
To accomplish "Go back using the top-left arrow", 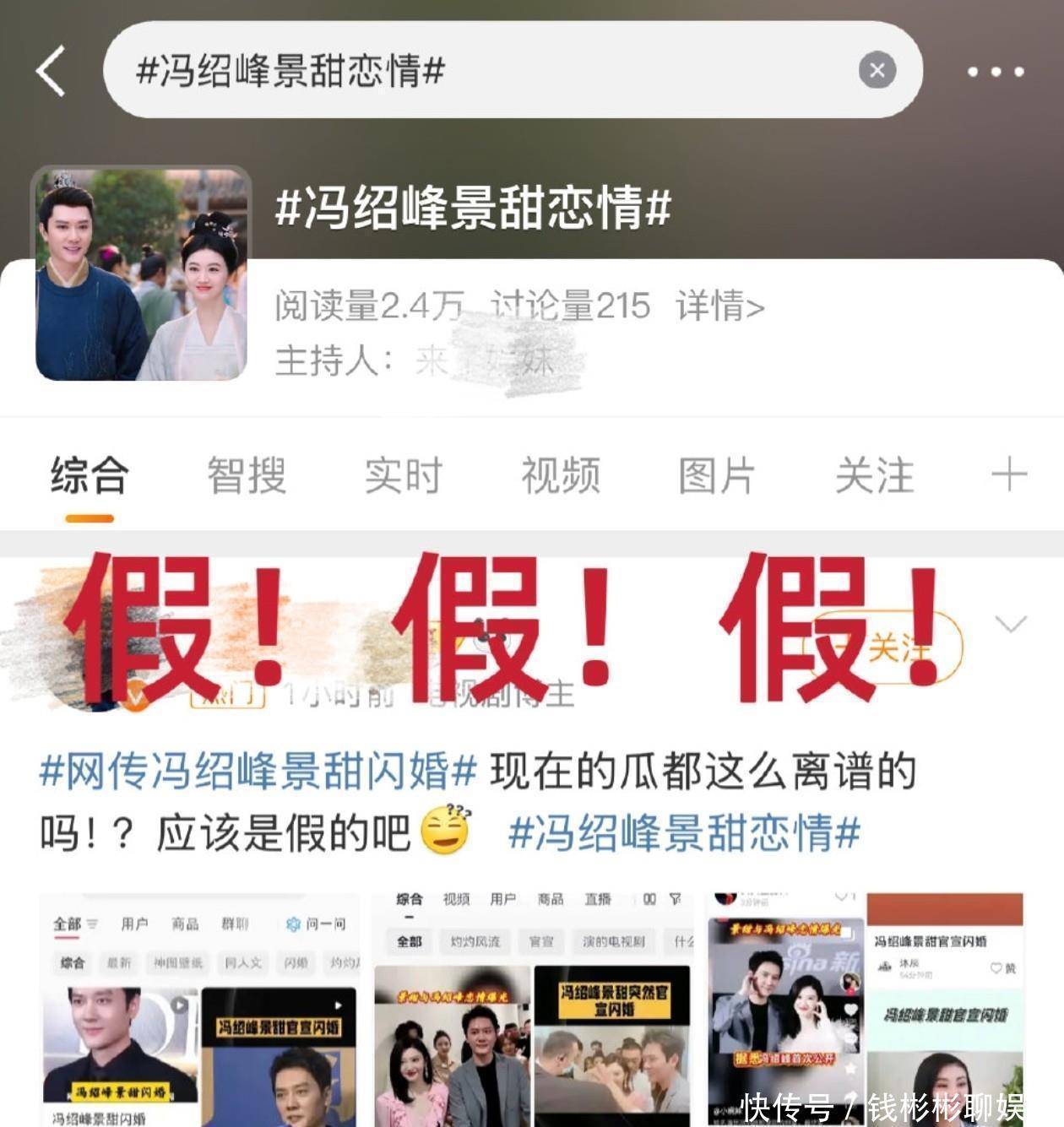I will (51, 71).
